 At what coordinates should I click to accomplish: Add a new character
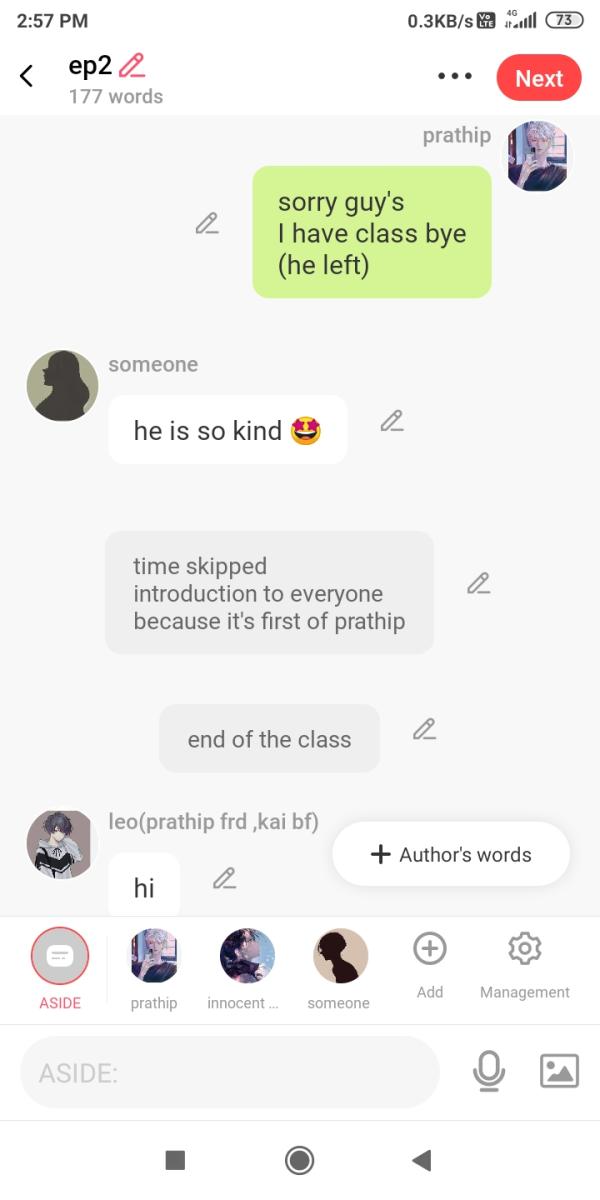coord(429,949)
